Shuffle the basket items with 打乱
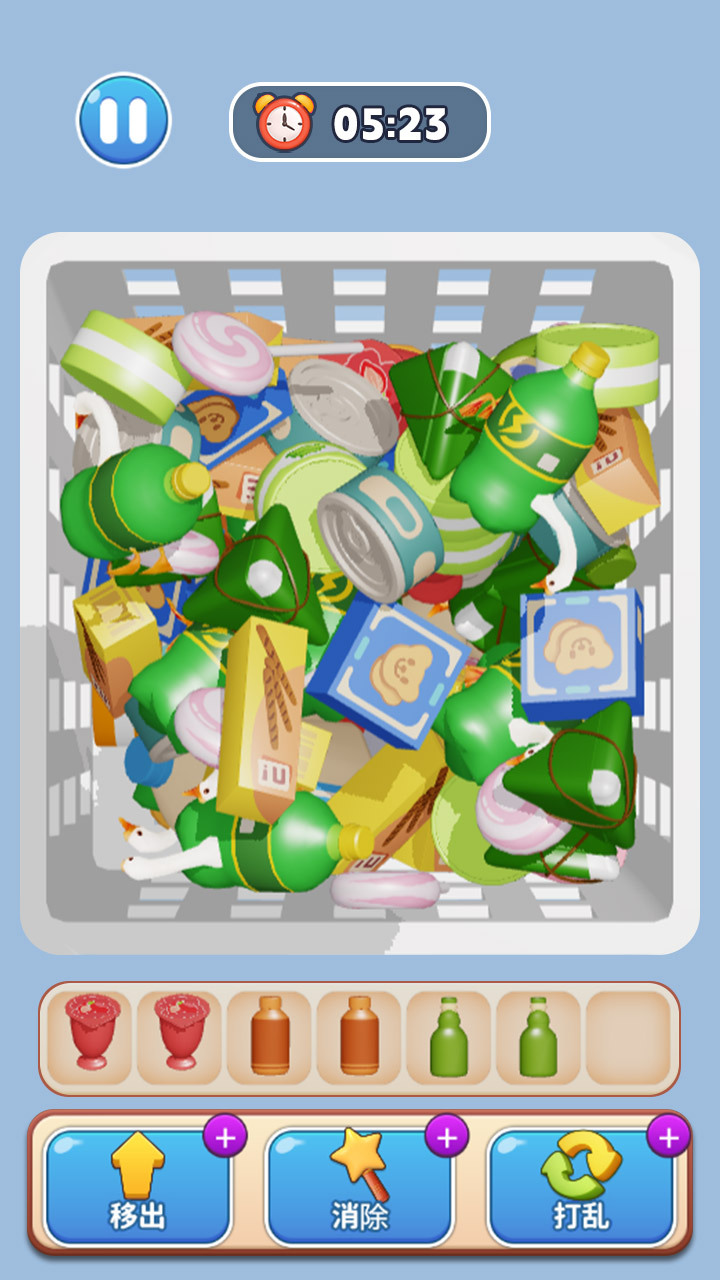 [x=581, y=1187]
